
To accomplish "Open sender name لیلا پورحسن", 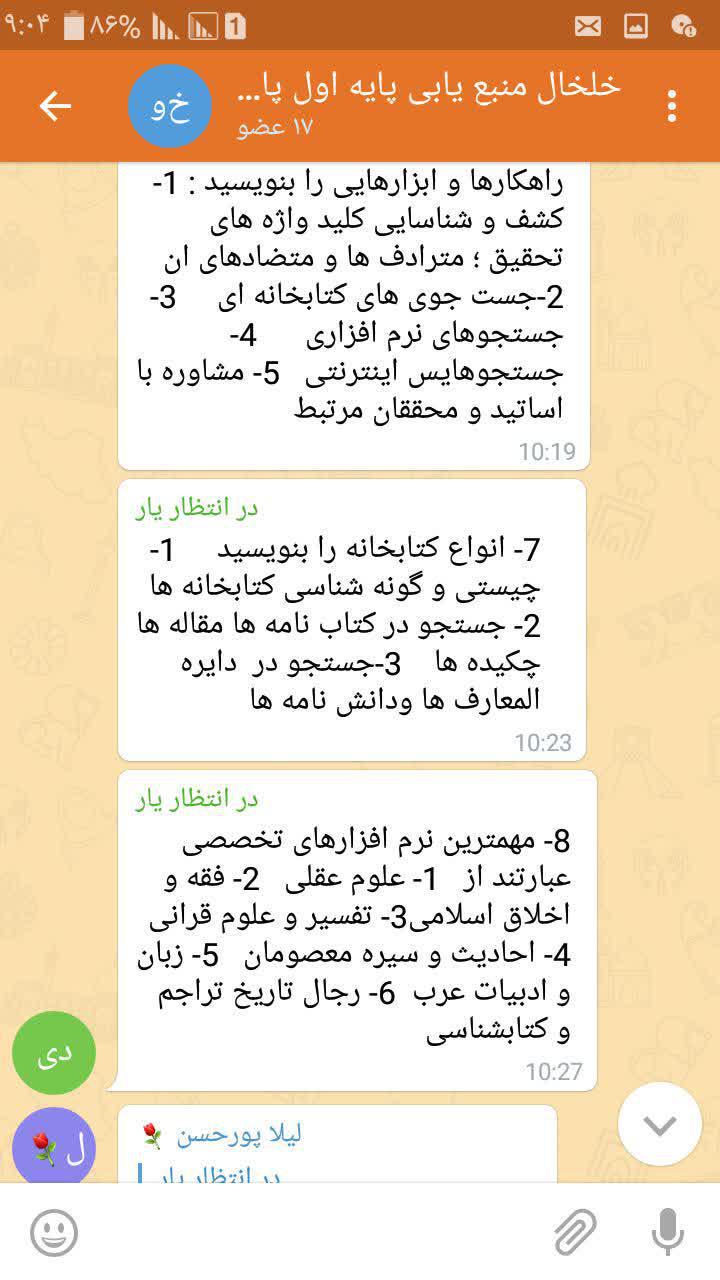I will pos(238,1135).
